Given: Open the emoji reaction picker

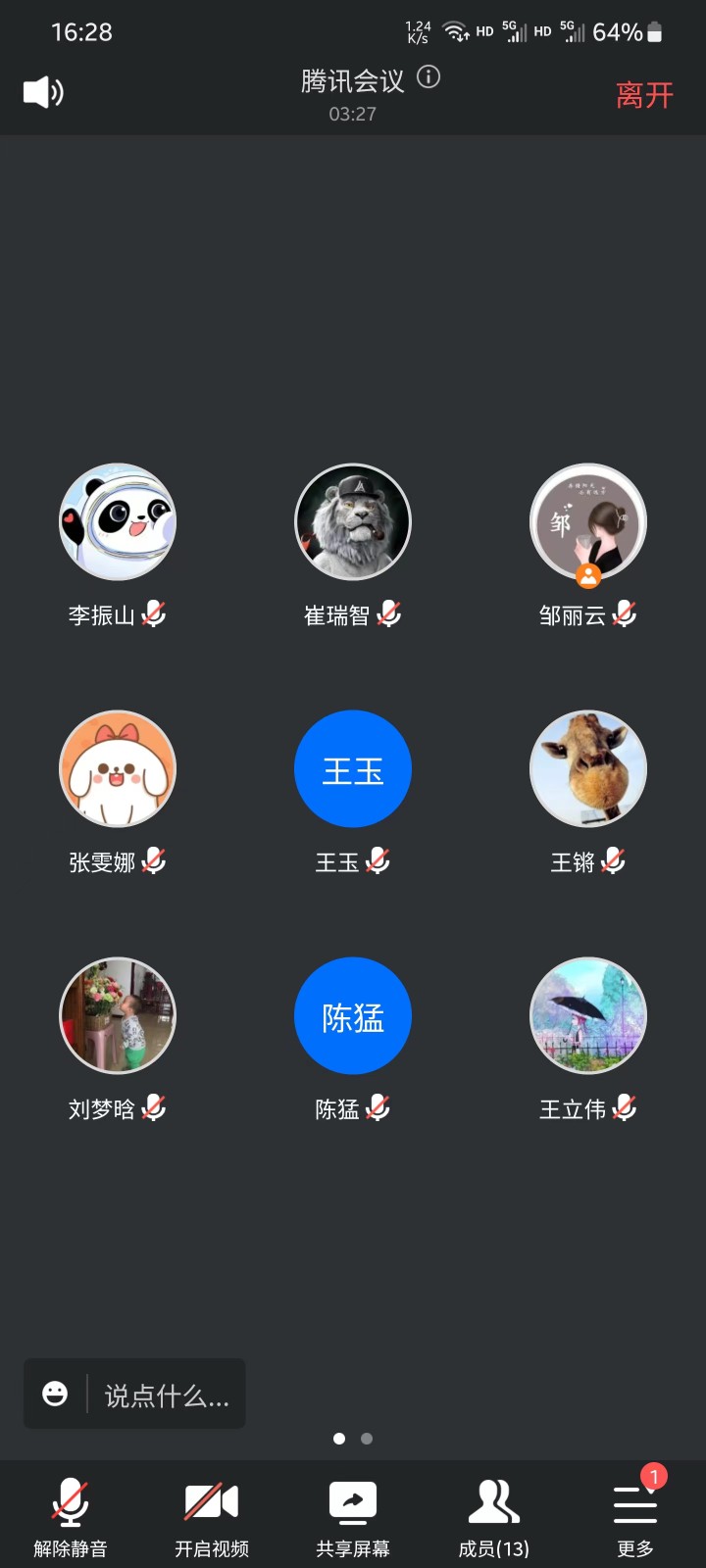Looking at the screenshot, I should tap(56, 1394).
